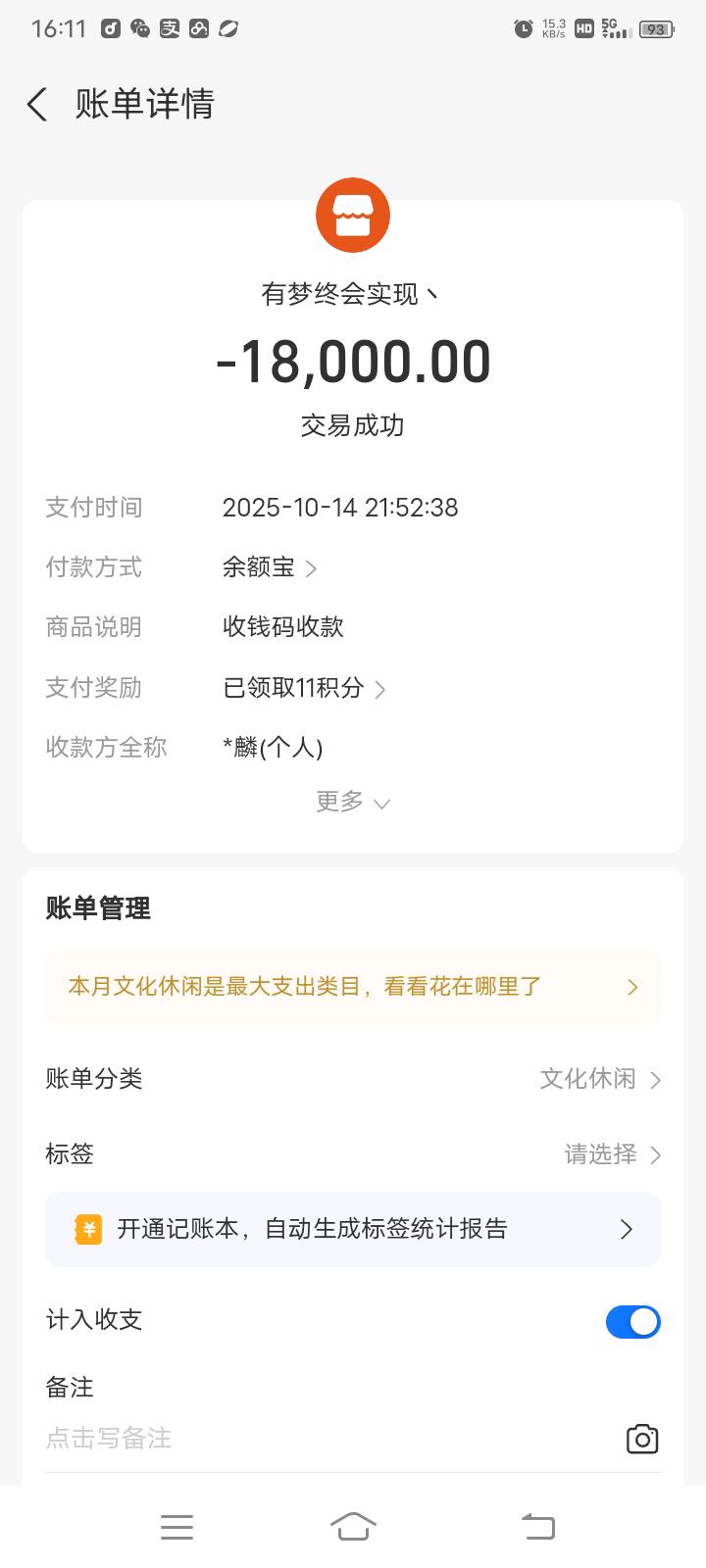The image size is (706, 1568).
Task: Tap the back arrow on 账单详情 header
Action: (36, 104)
